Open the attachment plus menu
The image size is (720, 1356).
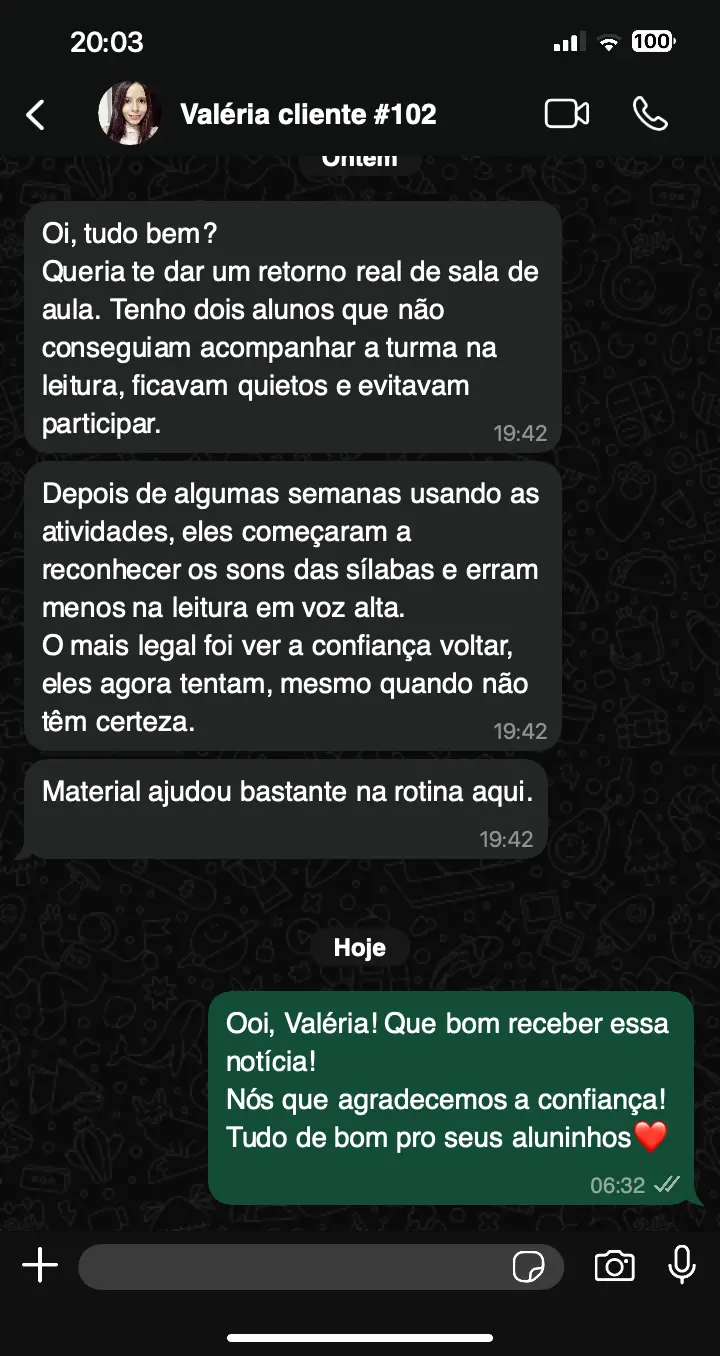tap(40, 1266)
